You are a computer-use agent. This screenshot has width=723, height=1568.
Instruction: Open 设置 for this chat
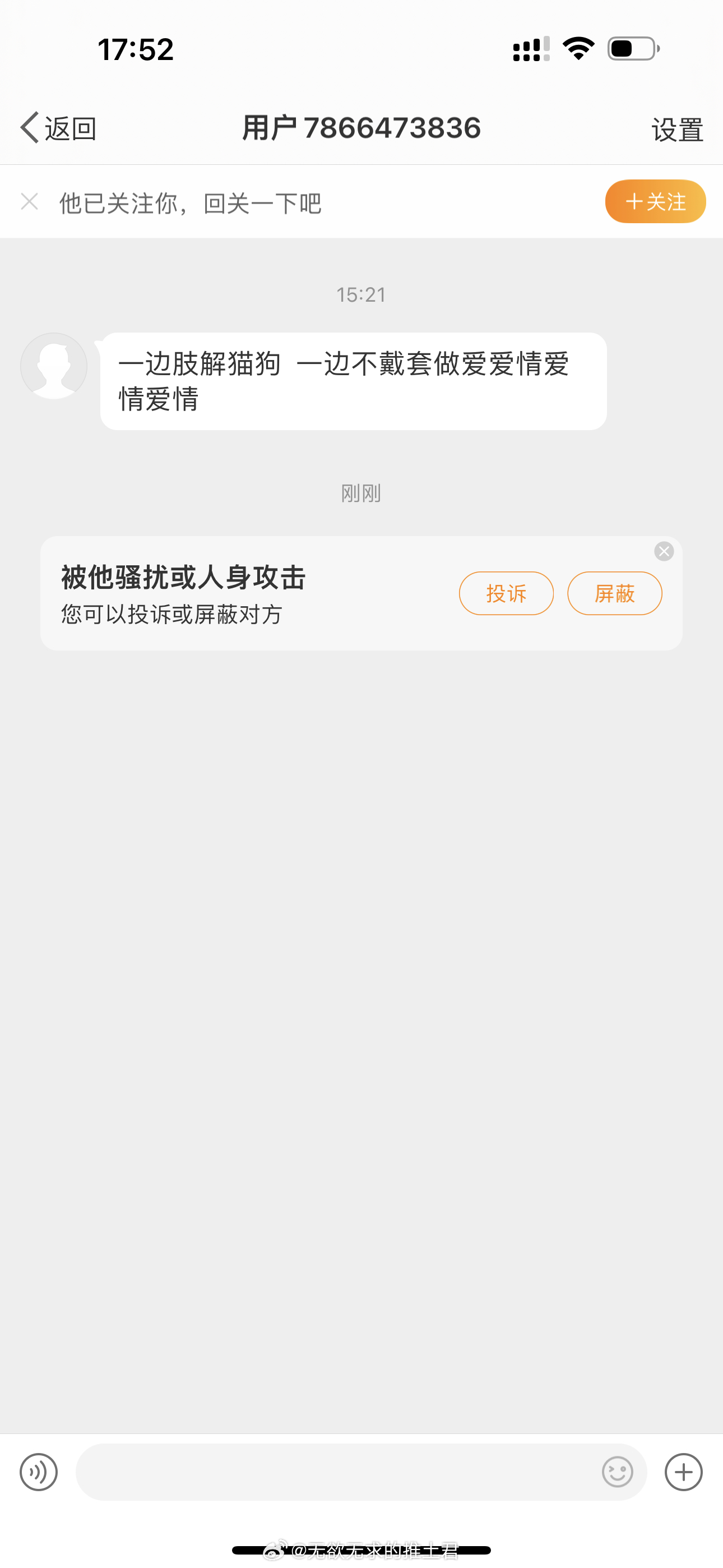click(x=676, y=130)
